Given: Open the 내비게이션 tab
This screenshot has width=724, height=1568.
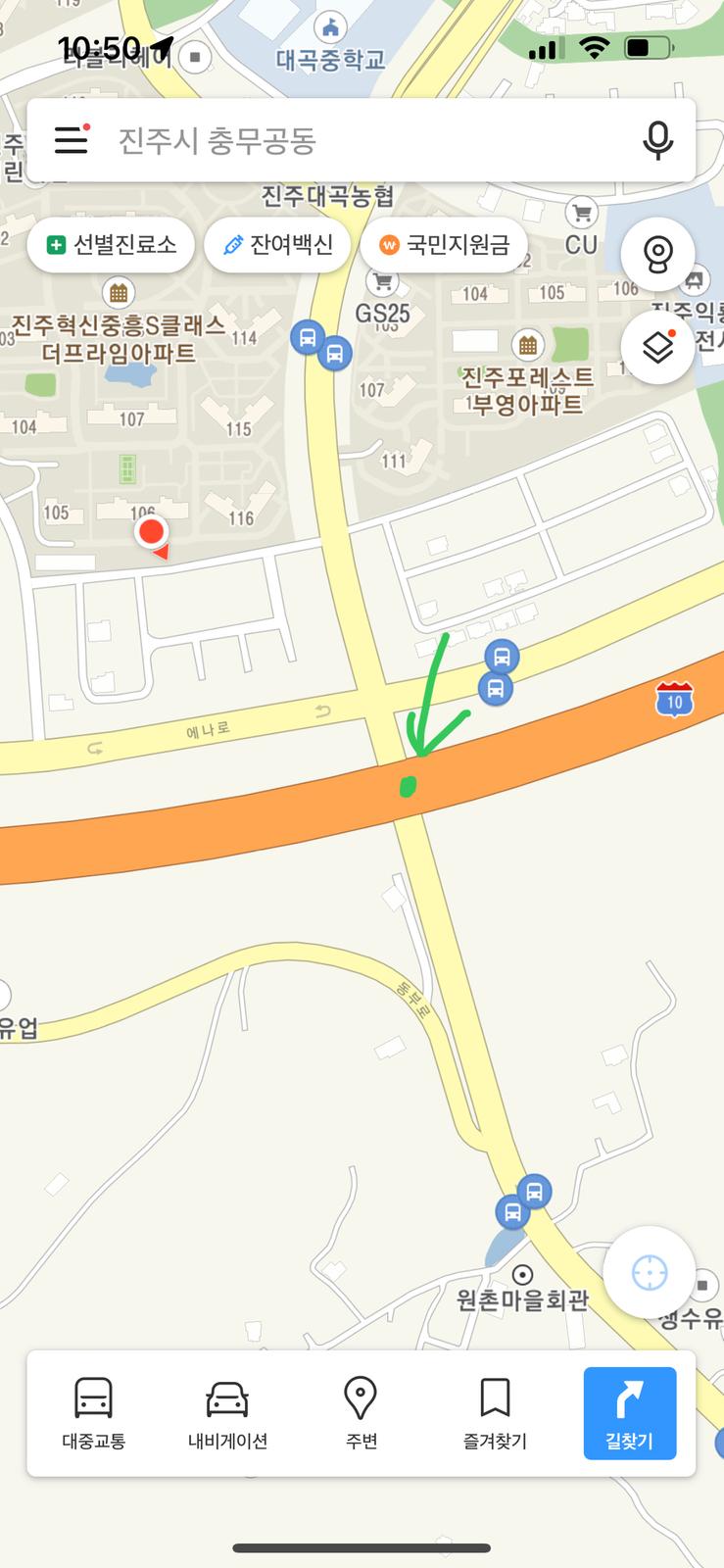Looking at the screenshot, I should pyautogui.click(x=227, y=1413).
